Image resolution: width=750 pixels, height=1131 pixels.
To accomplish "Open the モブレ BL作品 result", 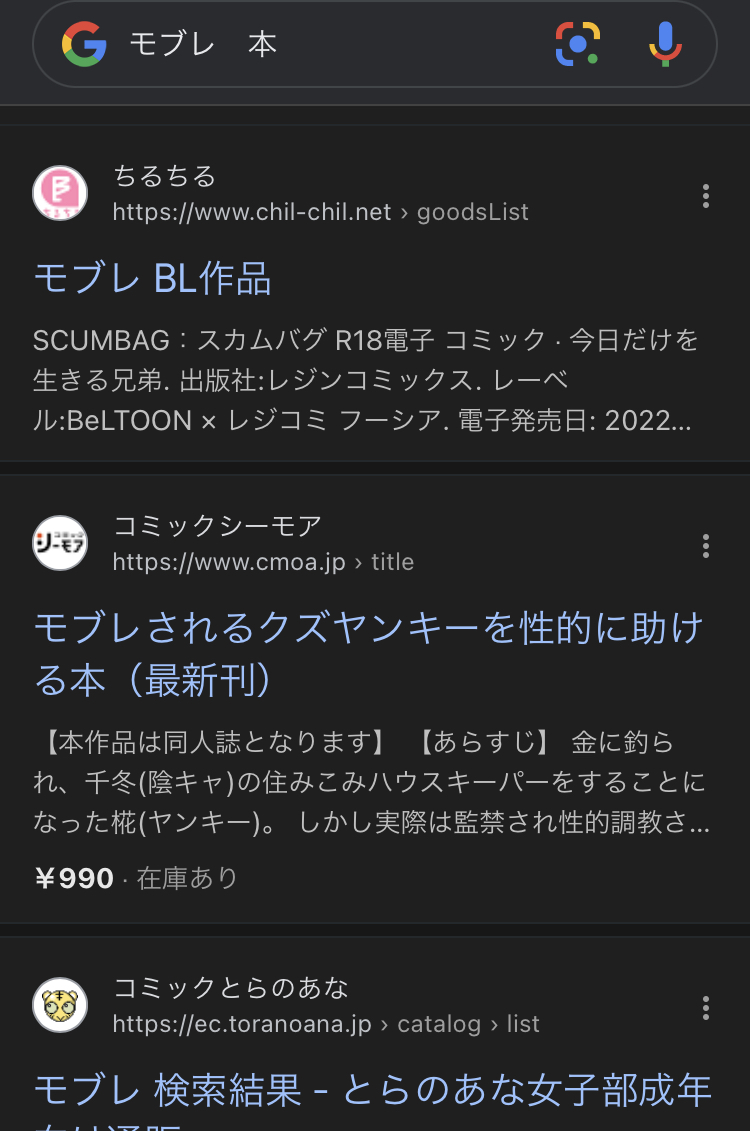I will point(153,279).
